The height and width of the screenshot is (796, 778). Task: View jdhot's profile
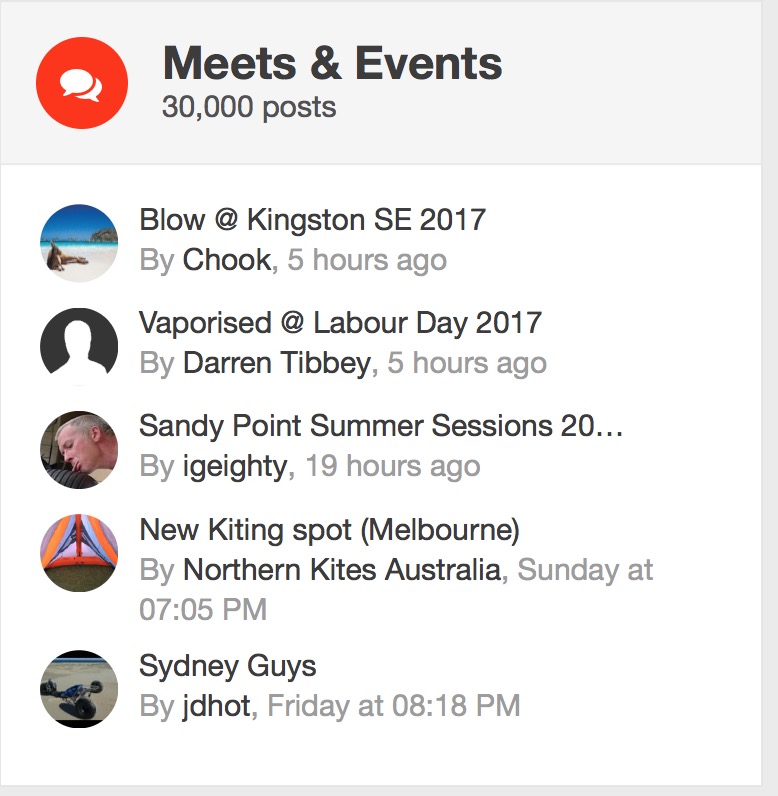(218, 706)
